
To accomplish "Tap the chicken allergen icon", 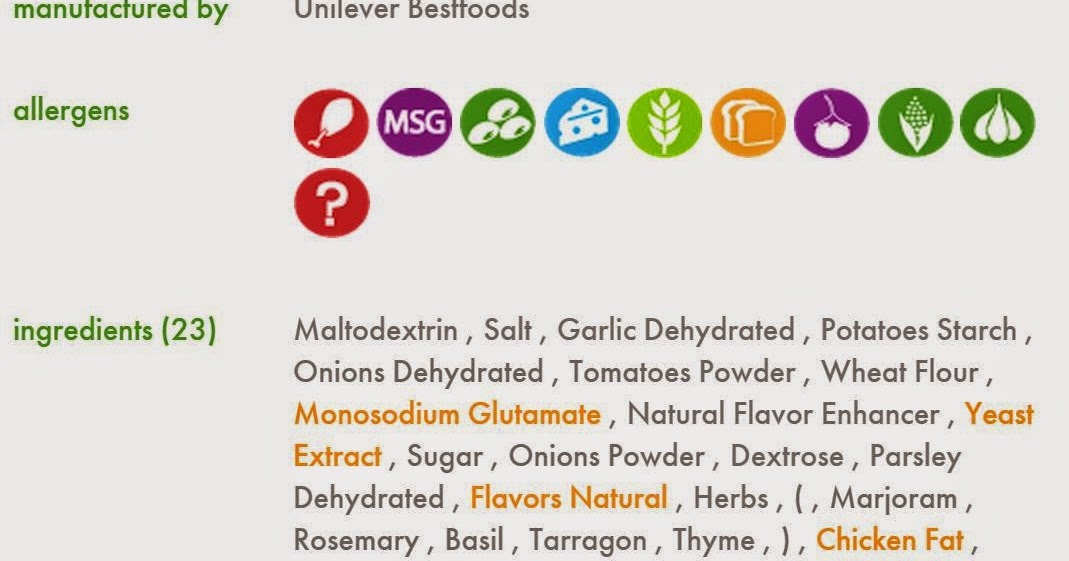I will point(331,122).
